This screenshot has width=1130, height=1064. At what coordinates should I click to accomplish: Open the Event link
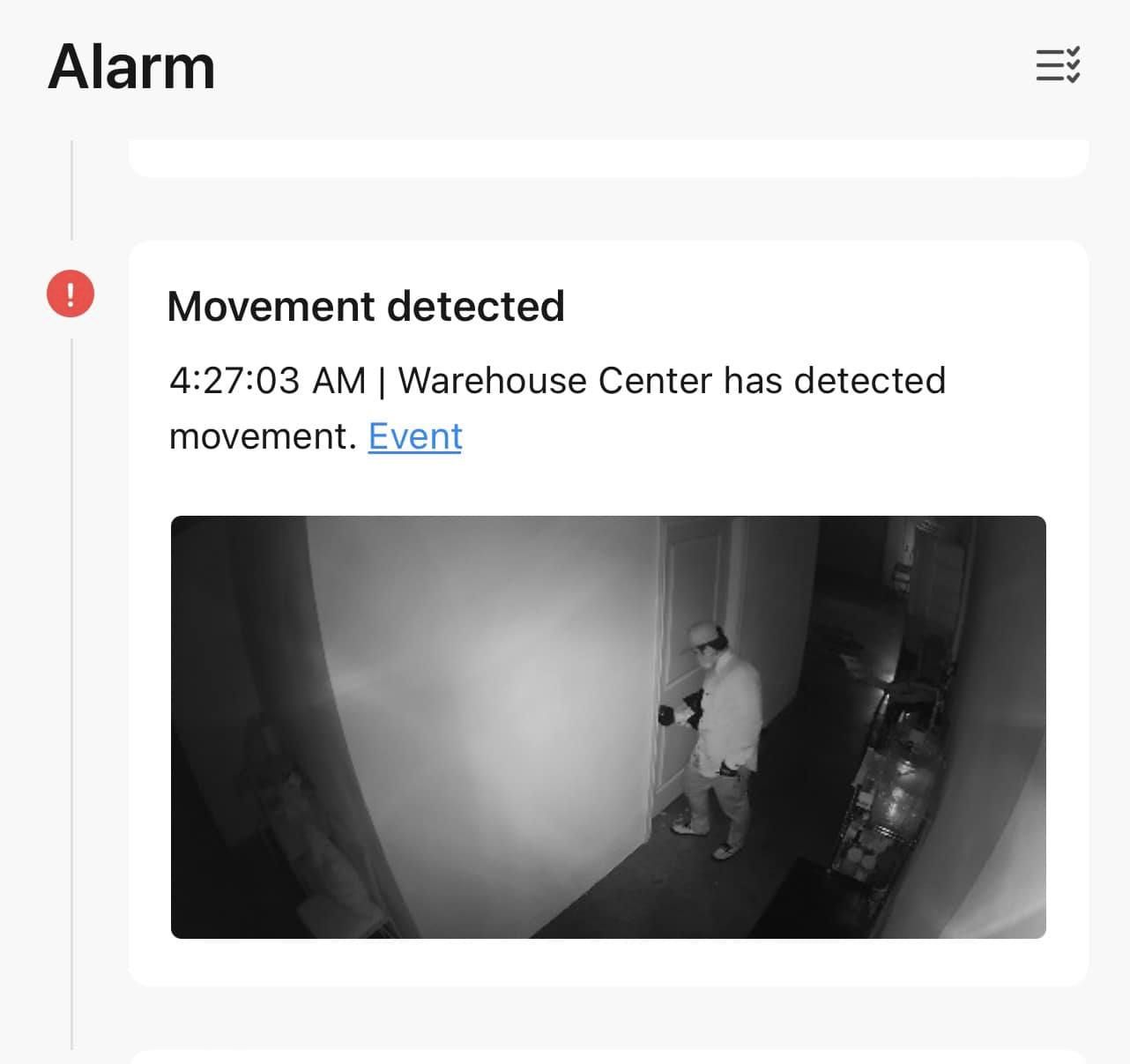point(415,436)
